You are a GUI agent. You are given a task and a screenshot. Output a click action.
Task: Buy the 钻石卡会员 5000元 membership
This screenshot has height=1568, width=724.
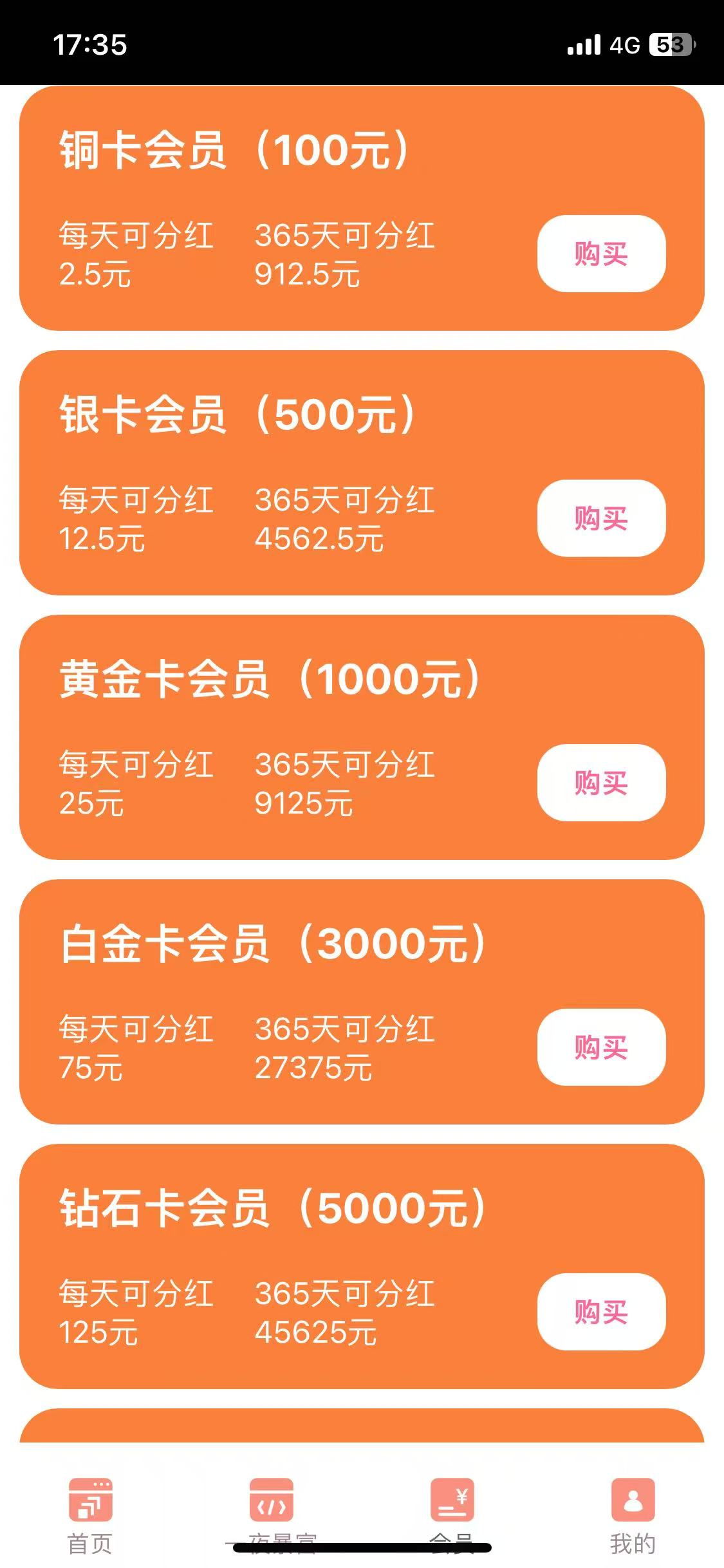coord(601,1312)
